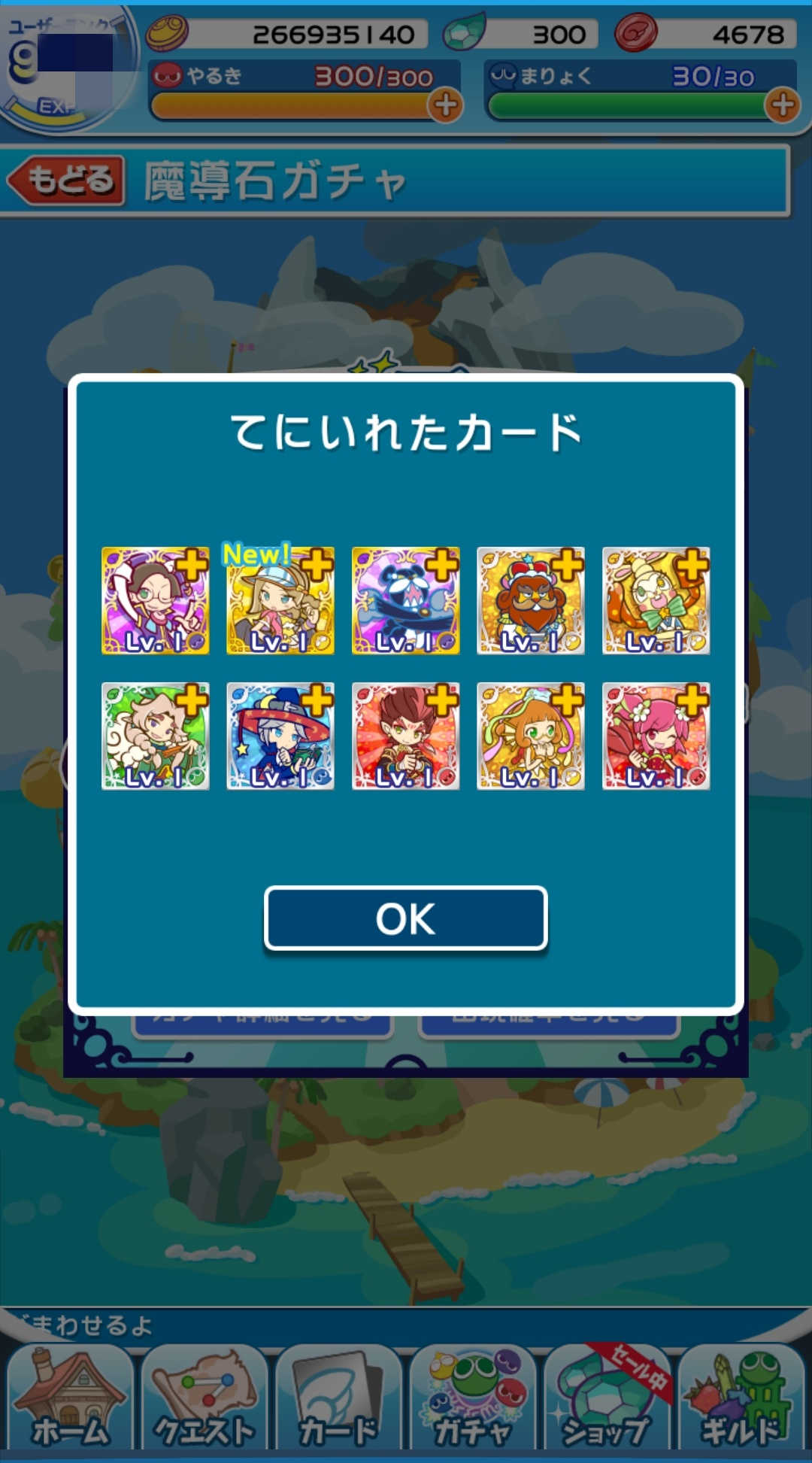Open the ショップ tab
Screen dimensions: 812x1463
pos(607,1401)
